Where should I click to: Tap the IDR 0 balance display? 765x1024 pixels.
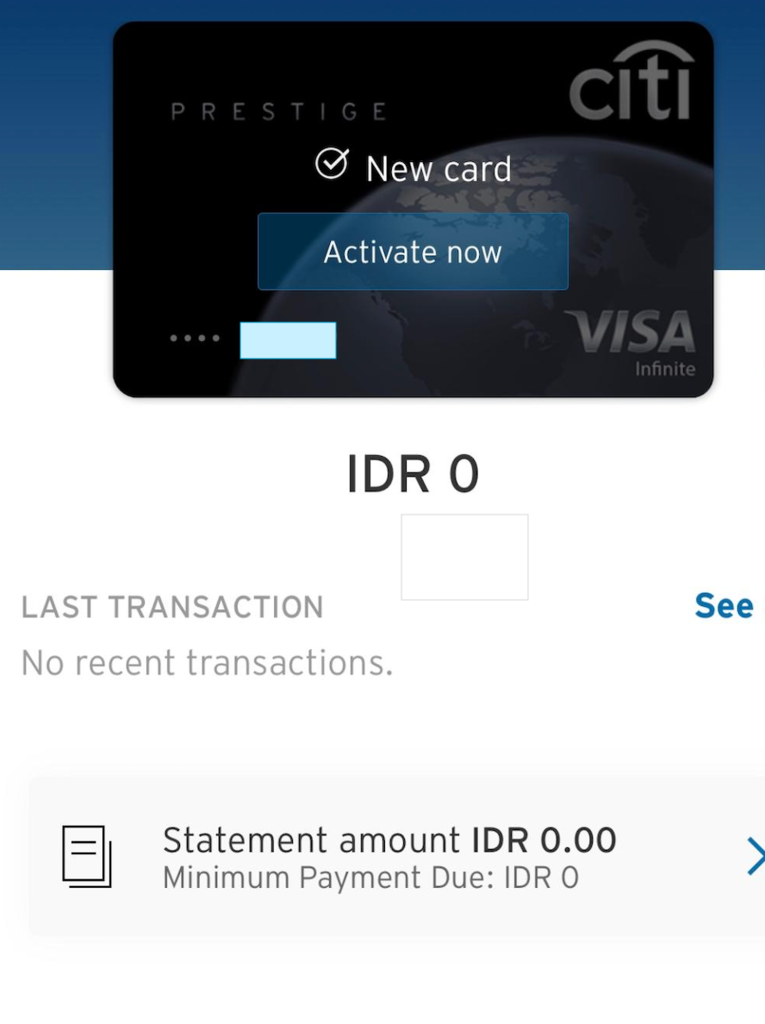[x=413, y=474]
